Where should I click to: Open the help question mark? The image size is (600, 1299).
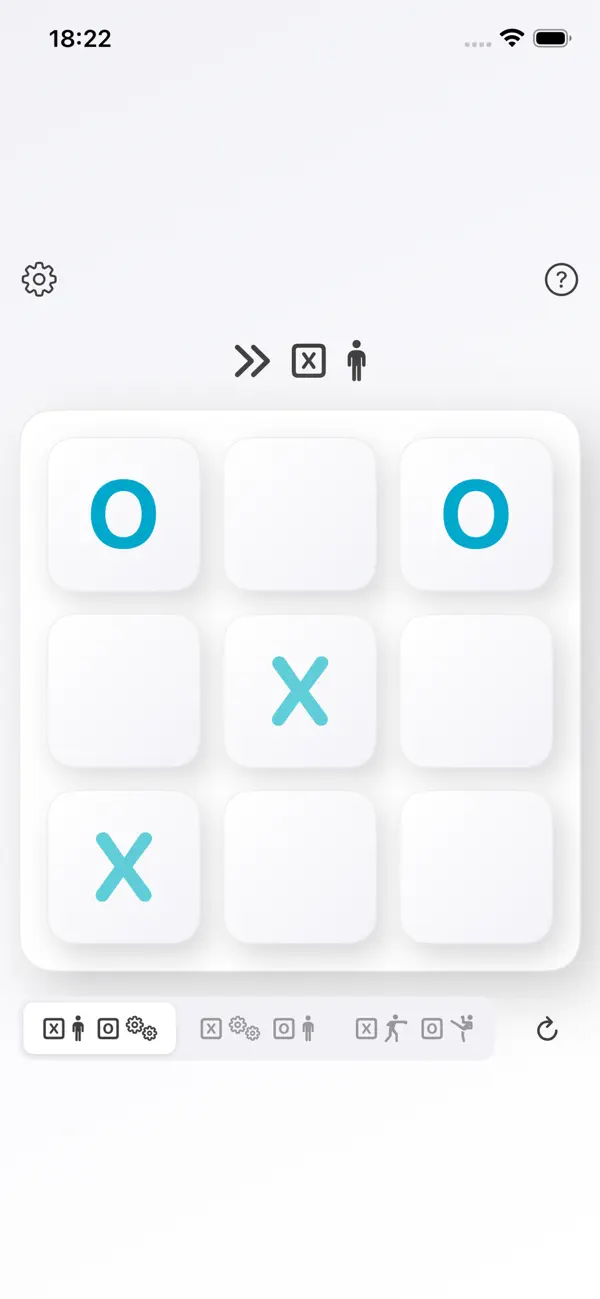(x=561, y=280)
